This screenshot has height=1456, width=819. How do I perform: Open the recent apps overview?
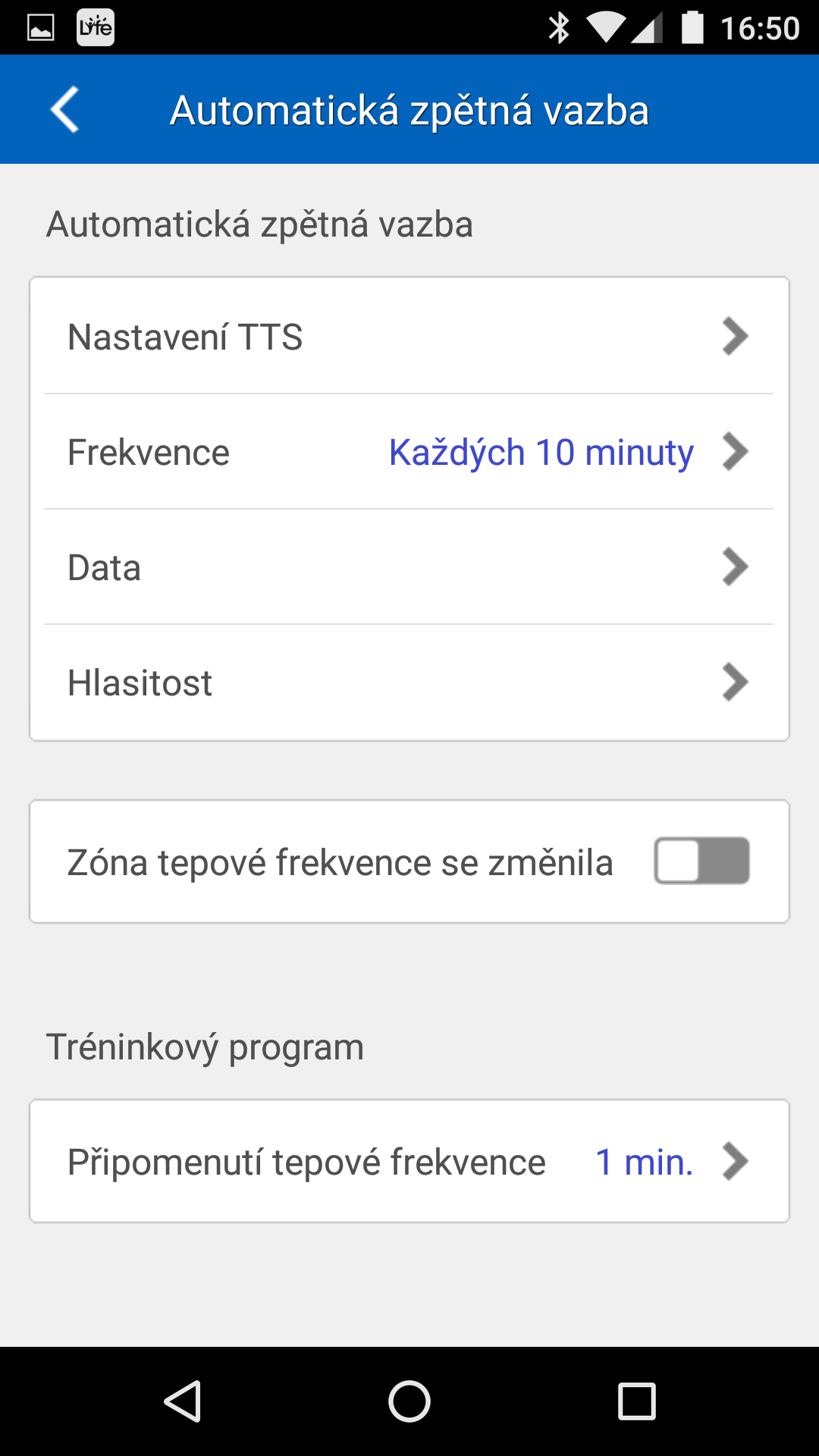pyautogui.click(x=636, y=1401)
